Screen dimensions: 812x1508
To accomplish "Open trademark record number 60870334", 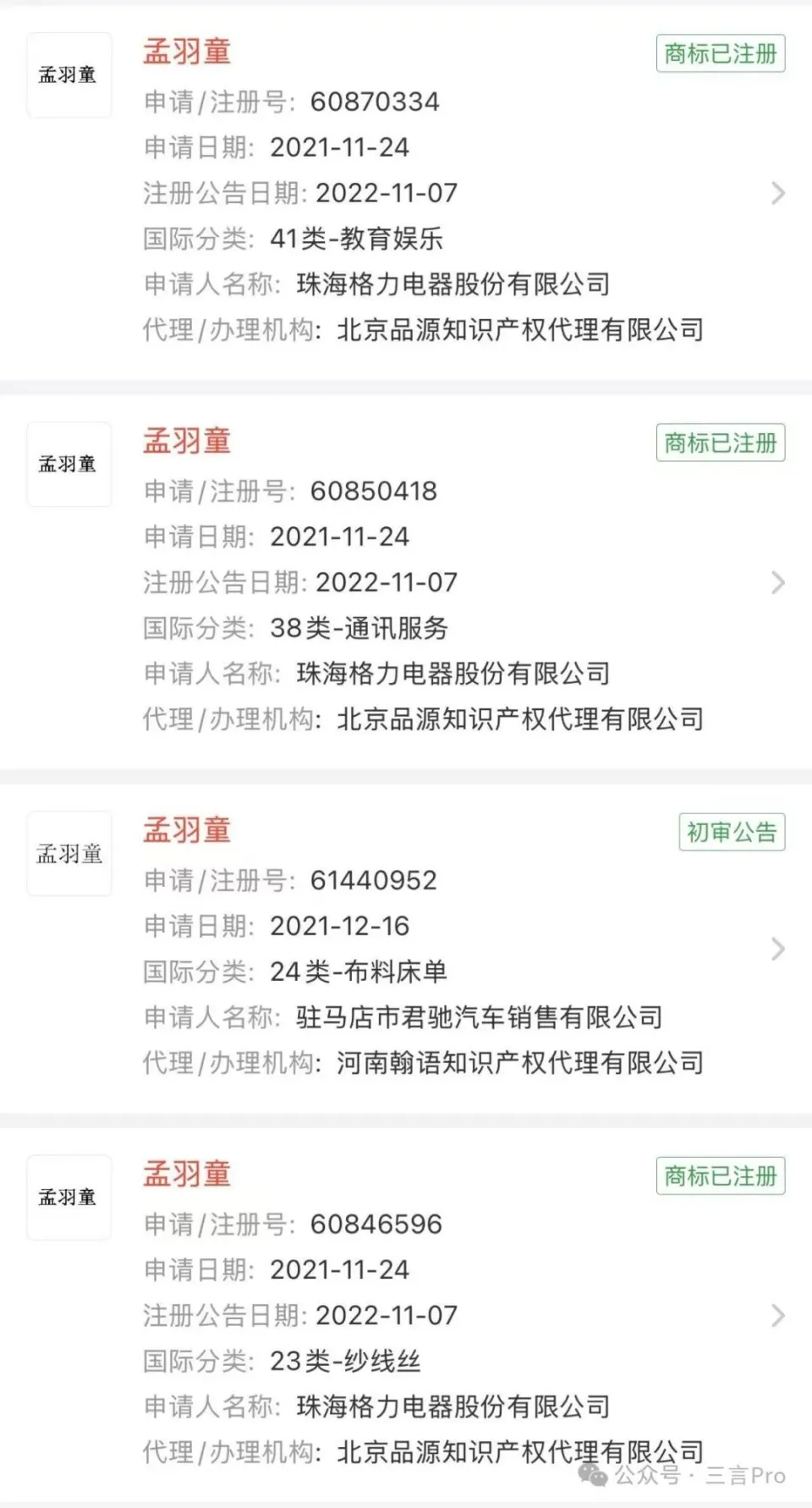I will coord(777,194).
